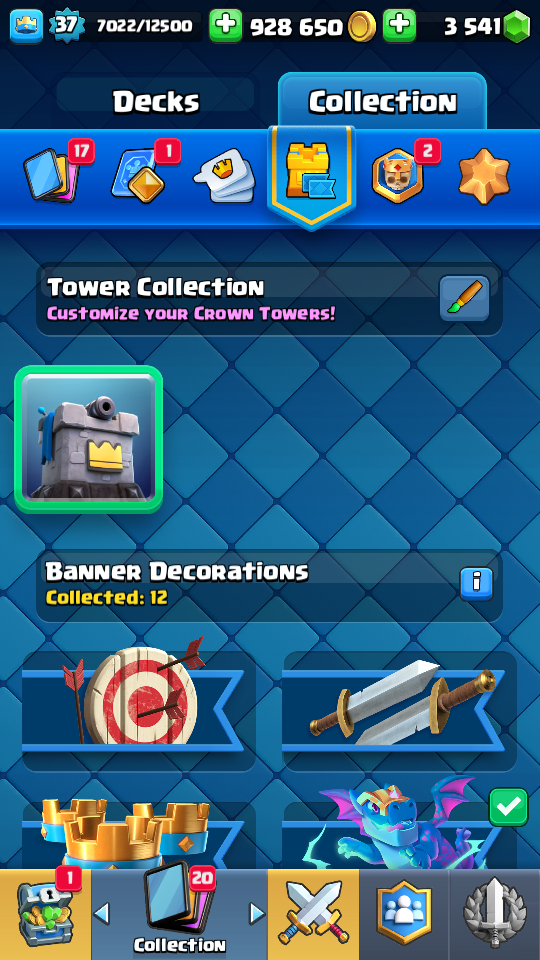The height and width of the screenshot is (960, 540).
Task: Open the emotes speech-bubble sub-tab
Action: coord(225,177)
